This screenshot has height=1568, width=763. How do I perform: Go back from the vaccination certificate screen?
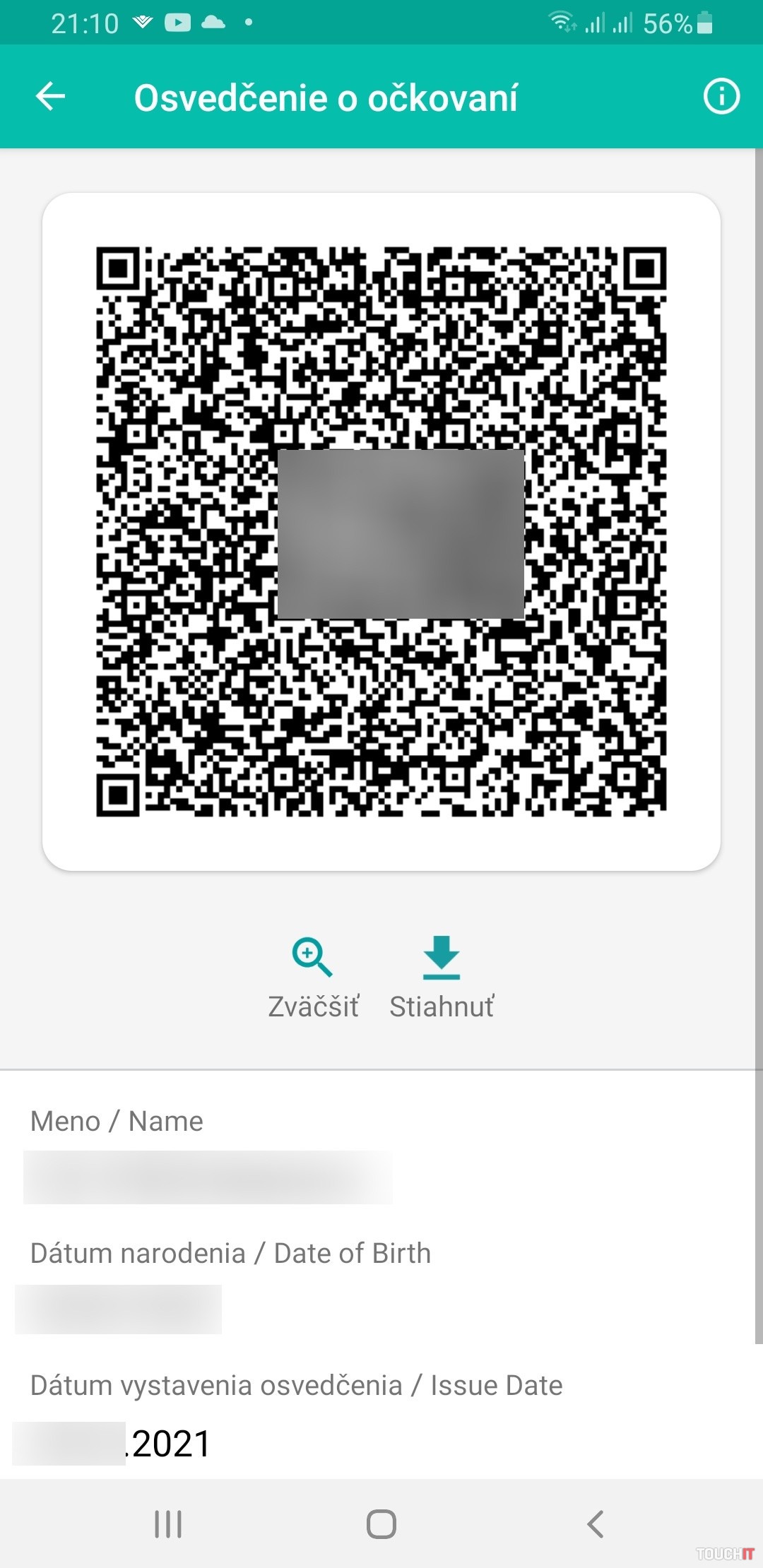51,97
